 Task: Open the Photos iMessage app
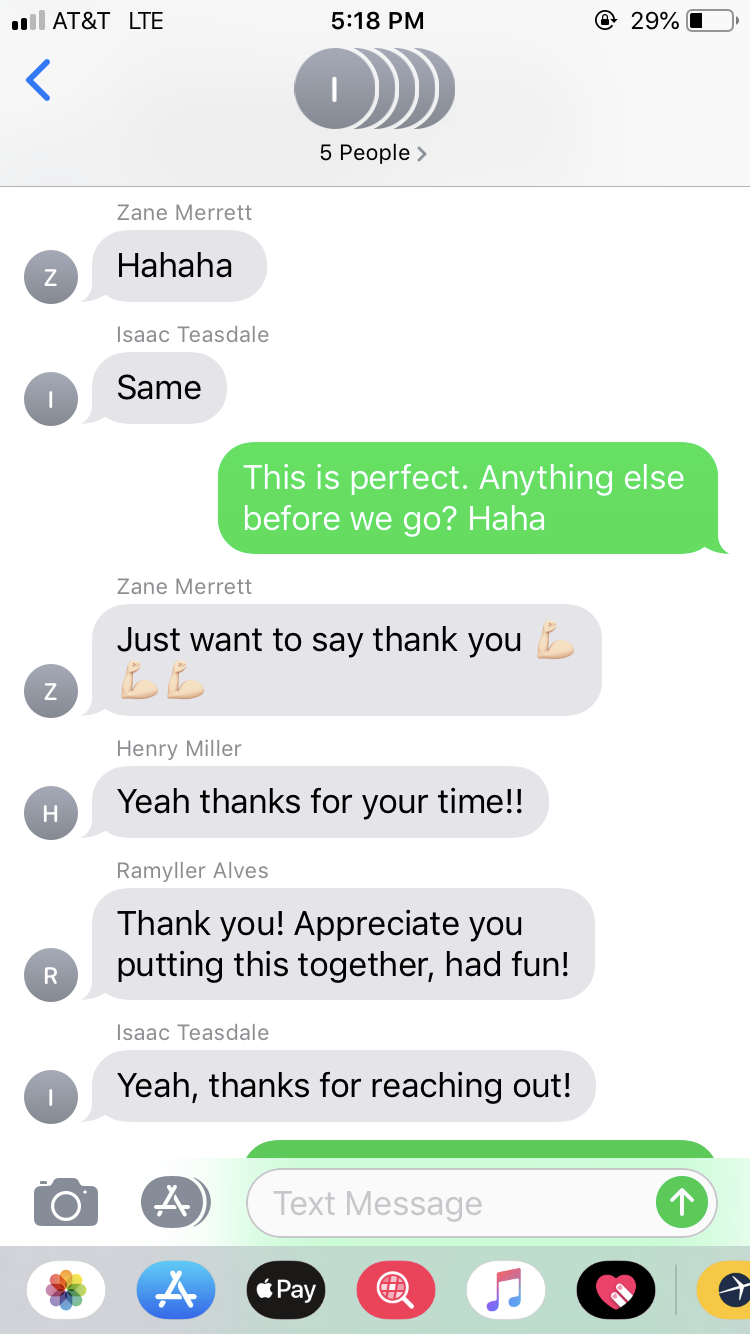66,1290
